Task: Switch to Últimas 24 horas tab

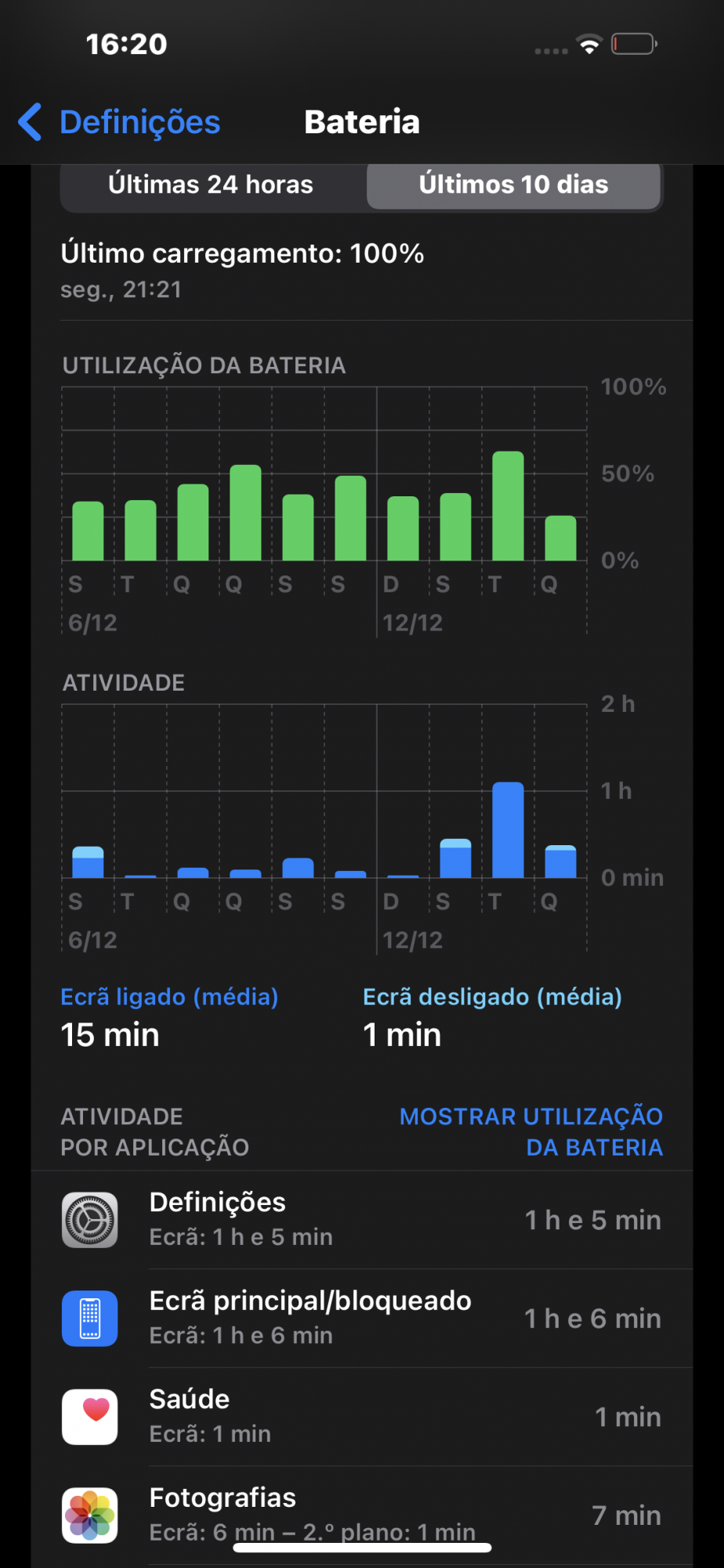Action: [211, 185]
